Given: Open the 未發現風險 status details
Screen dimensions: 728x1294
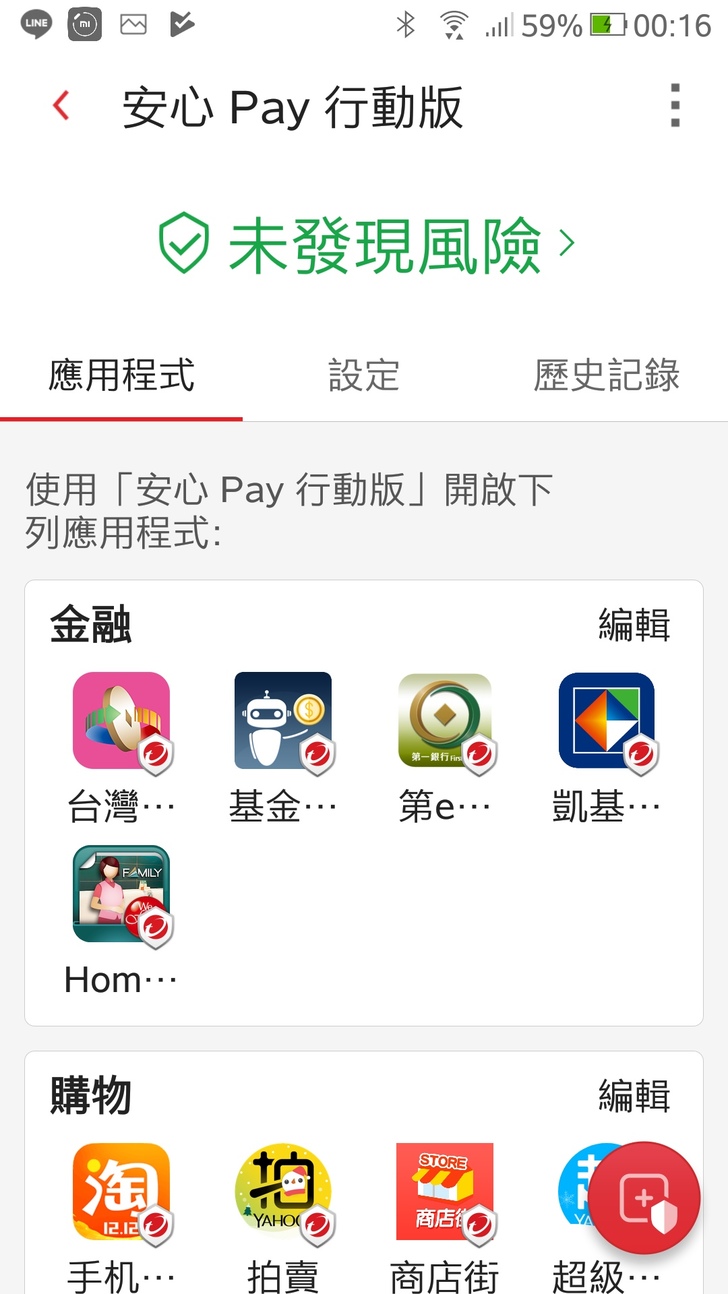Looking at the screenshot, I should (366, 244).
